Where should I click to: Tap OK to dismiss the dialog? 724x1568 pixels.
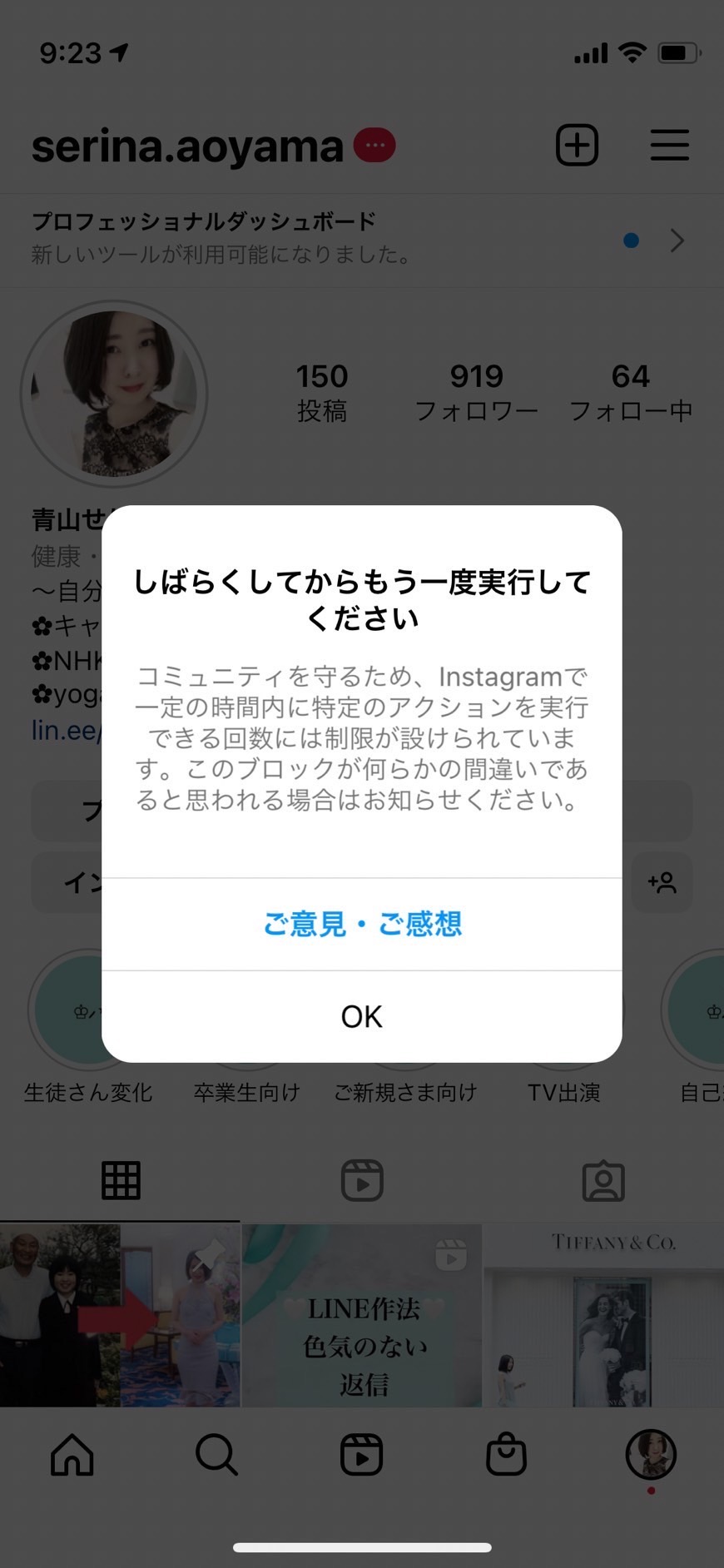point(361,1016)
